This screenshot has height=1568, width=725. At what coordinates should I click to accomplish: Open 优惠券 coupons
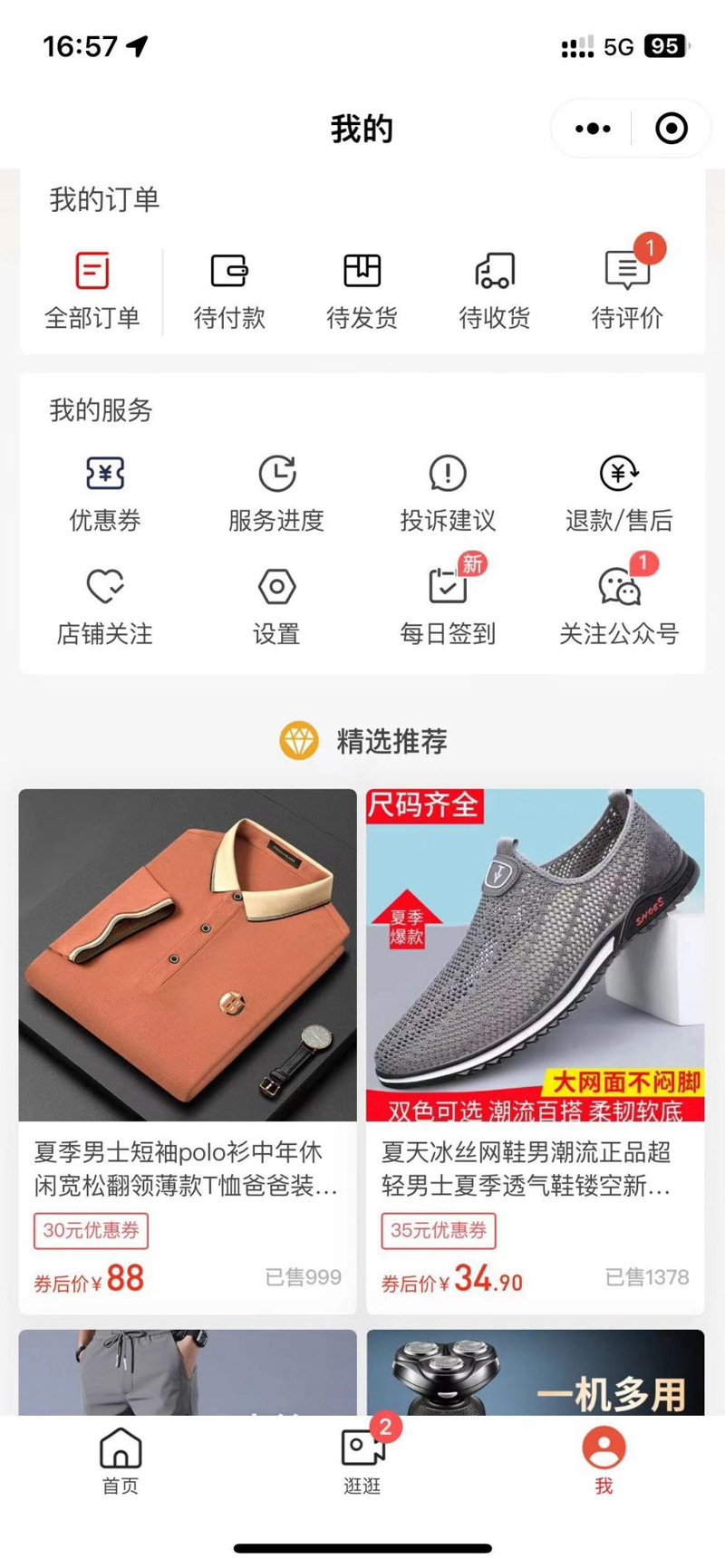pos(105,493)
